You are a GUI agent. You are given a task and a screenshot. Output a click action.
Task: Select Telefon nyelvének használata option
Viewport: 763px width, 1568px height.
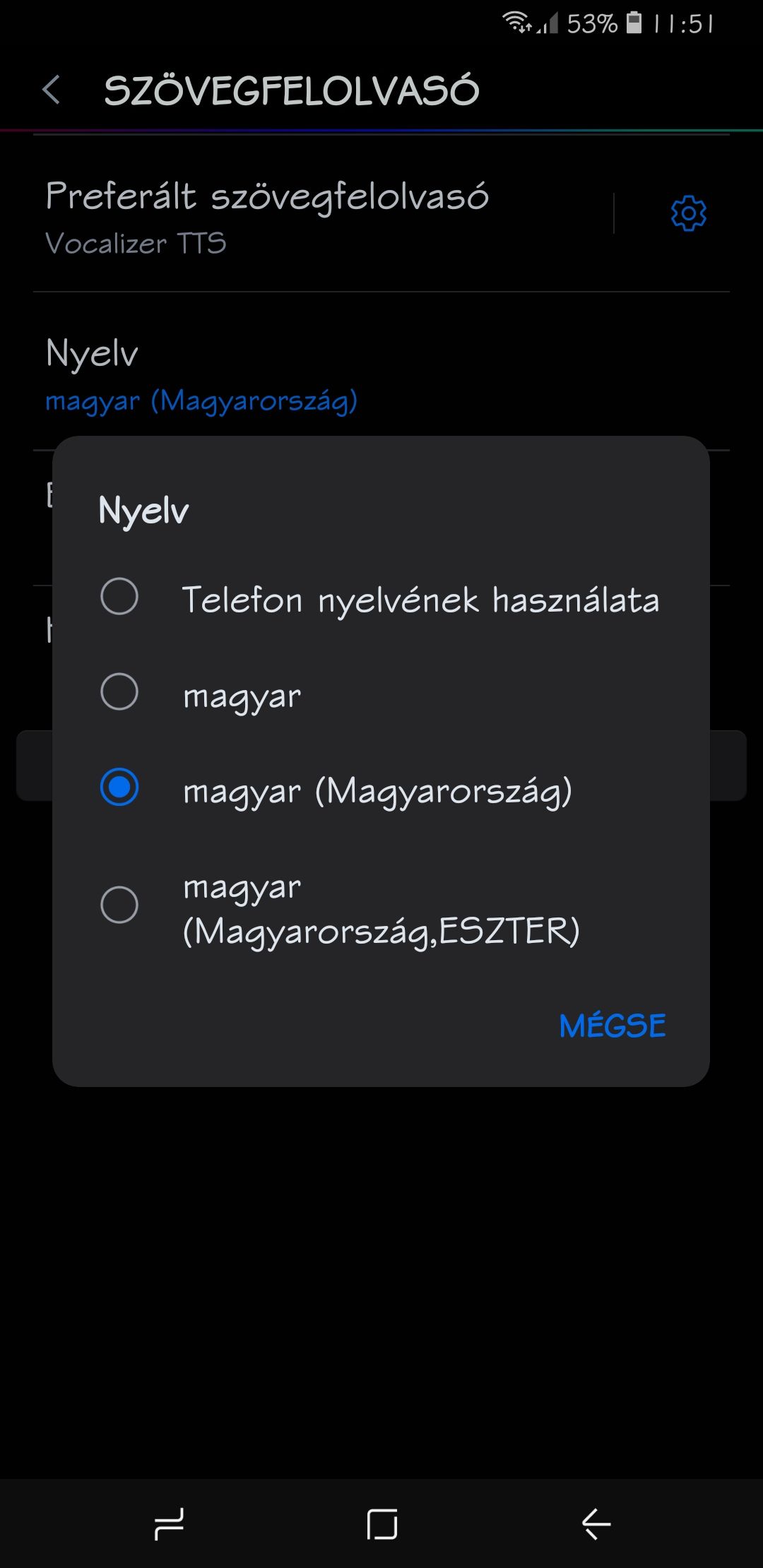[x=381, y=599]
